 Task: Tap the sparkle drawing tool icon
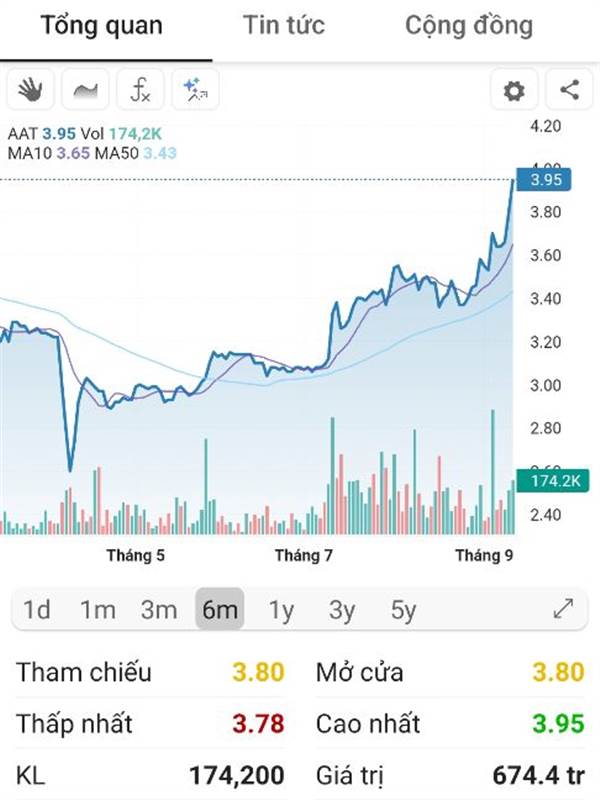point(195,91)
